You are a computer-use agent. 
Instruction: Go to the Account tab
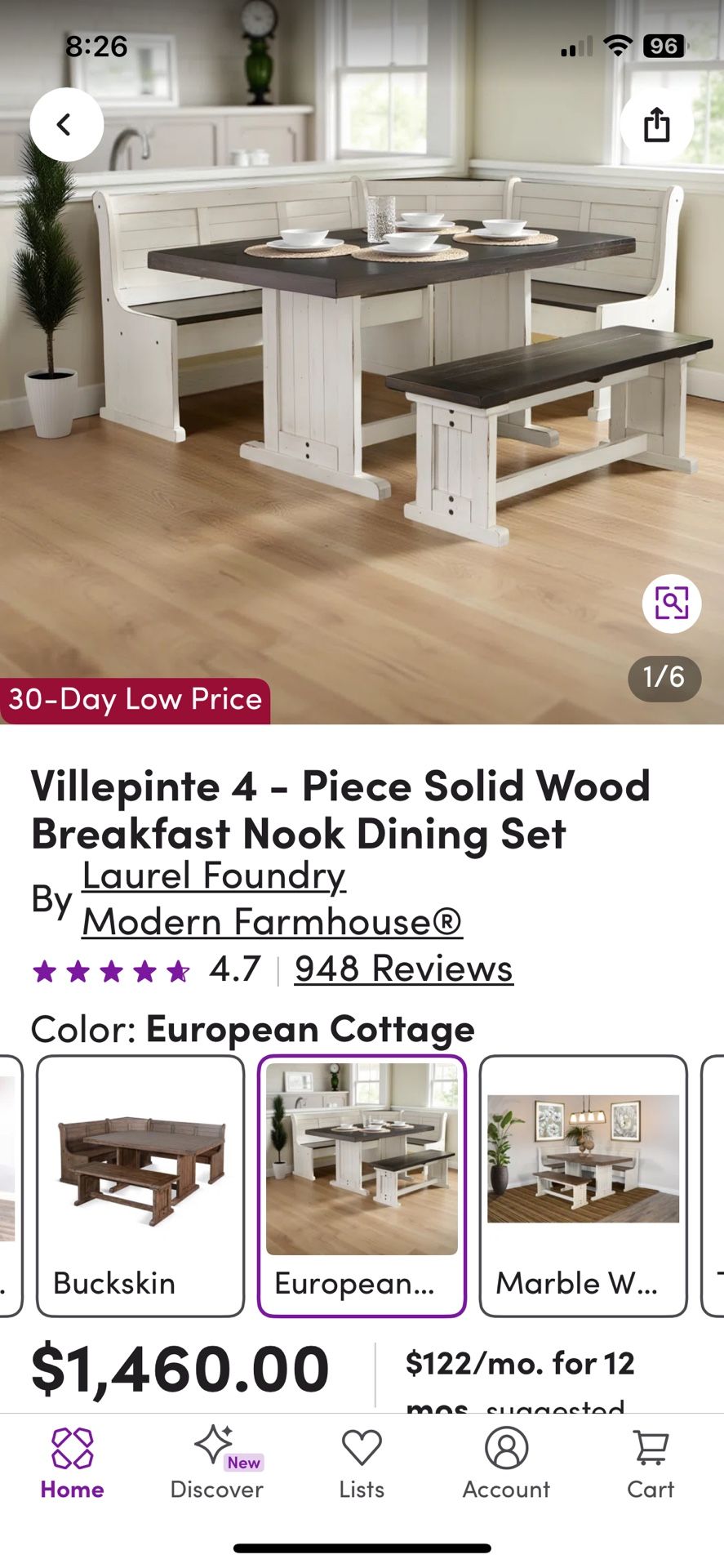click(x=506, y=1463)
